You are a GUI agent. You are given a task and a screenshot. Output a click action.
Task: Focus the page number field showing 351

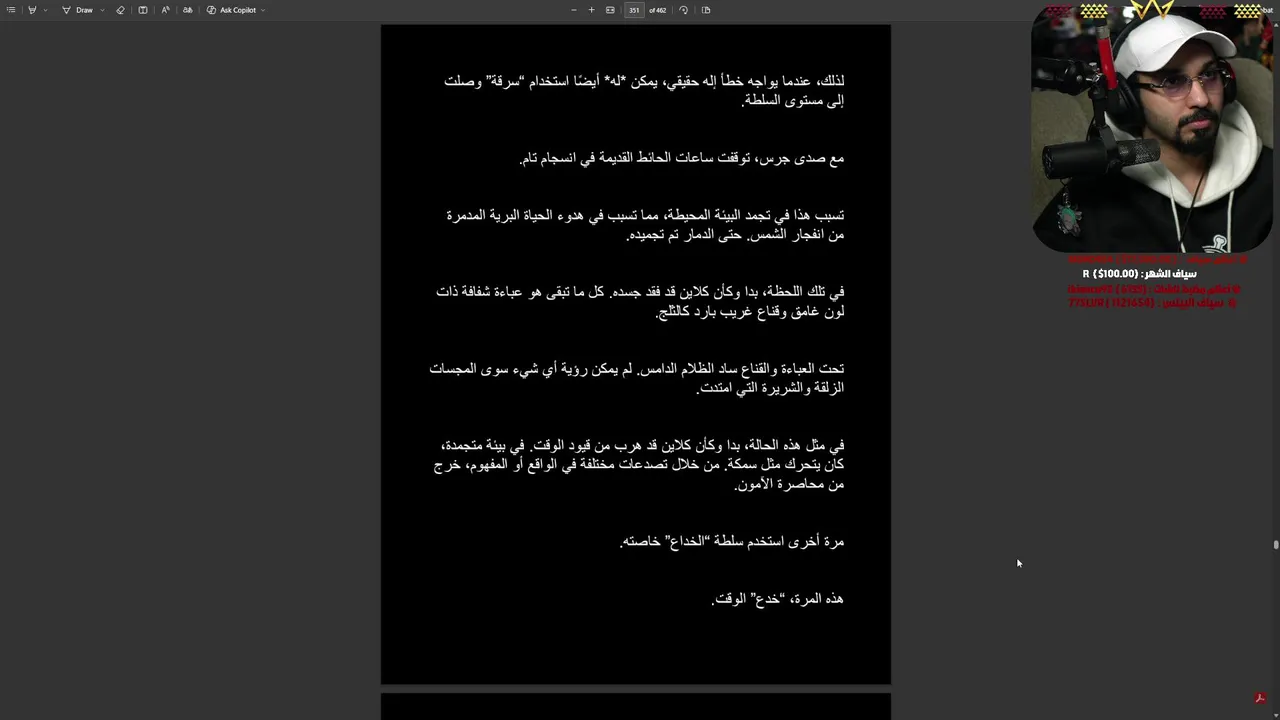(x=634, y=10)
